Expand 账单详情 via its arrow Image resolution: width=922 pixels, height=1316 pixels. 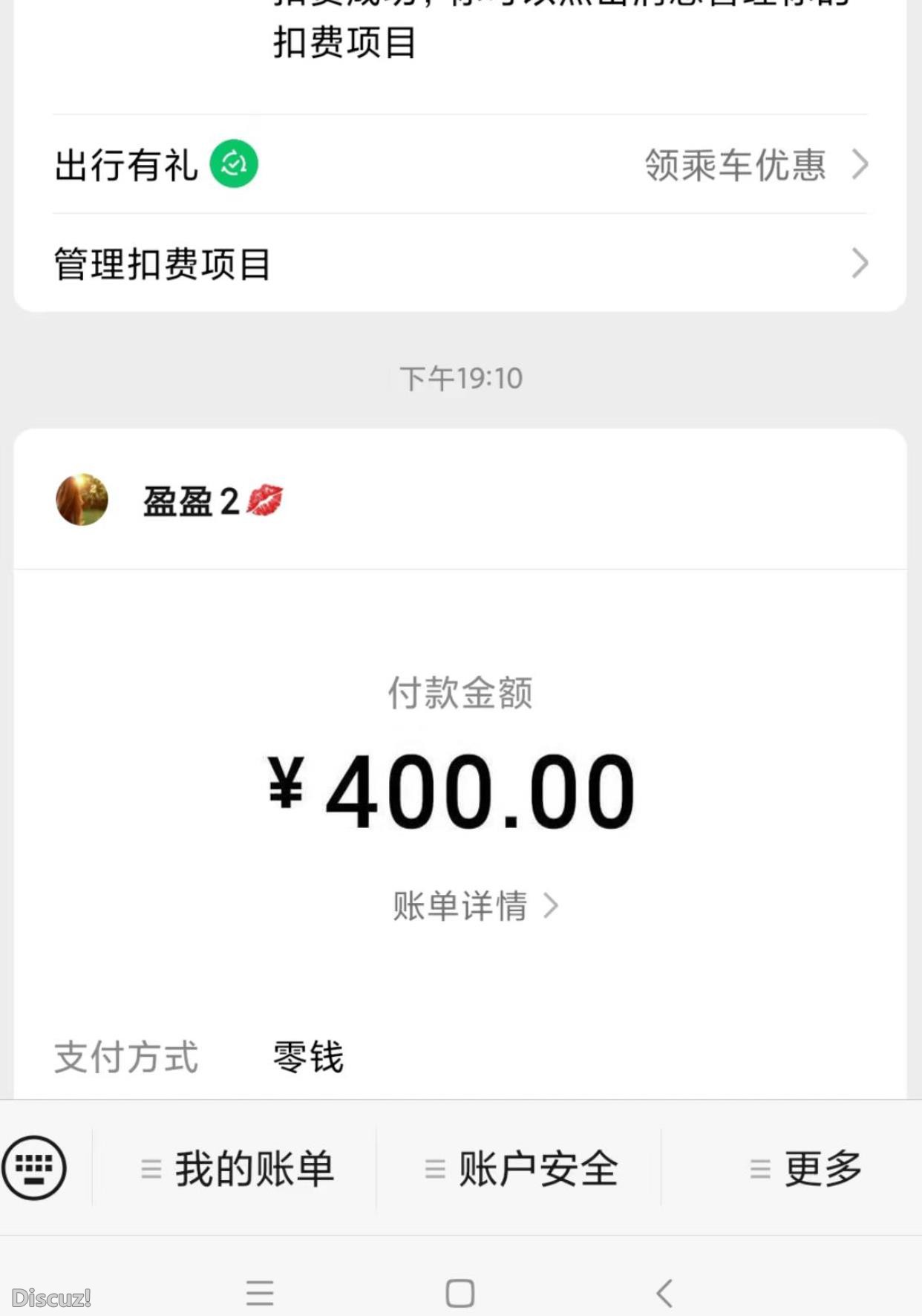pos(552,906)
